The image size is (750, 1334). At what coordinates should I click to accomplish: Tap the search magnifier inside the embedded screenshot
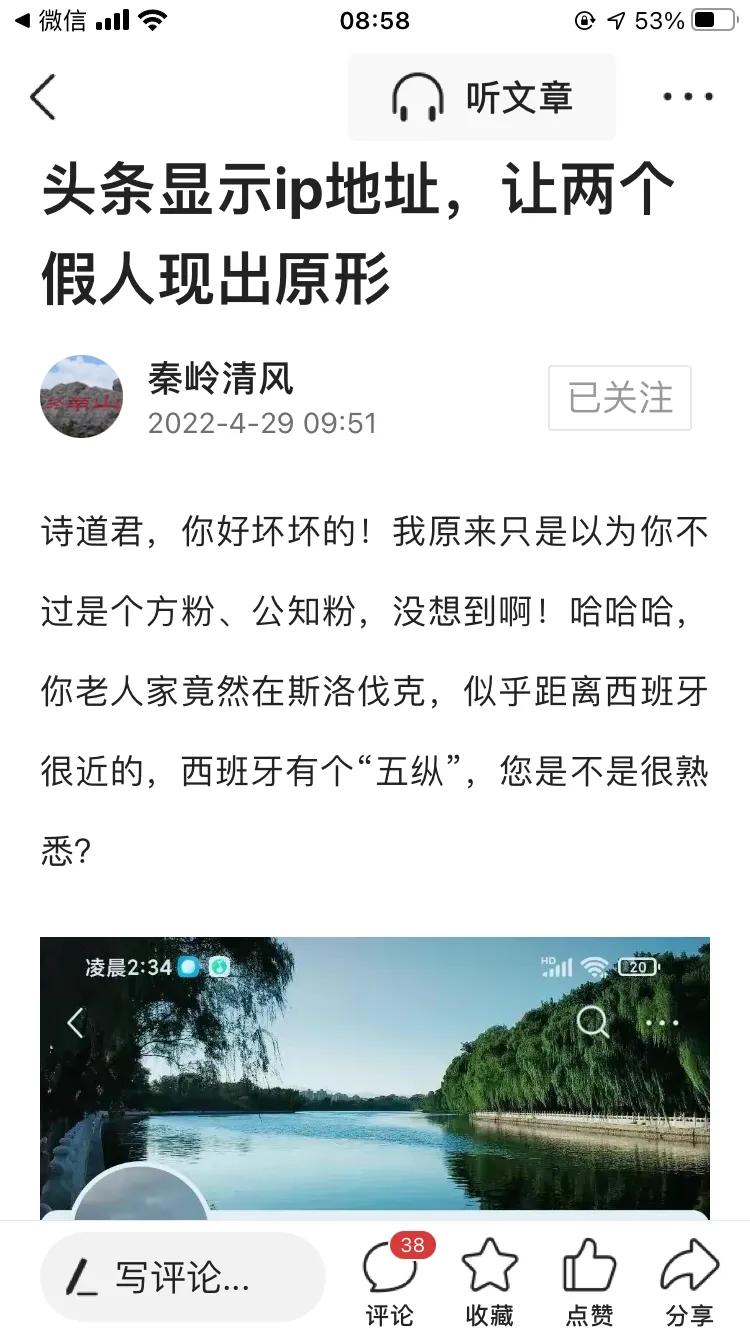click(x=594, y=1023)
